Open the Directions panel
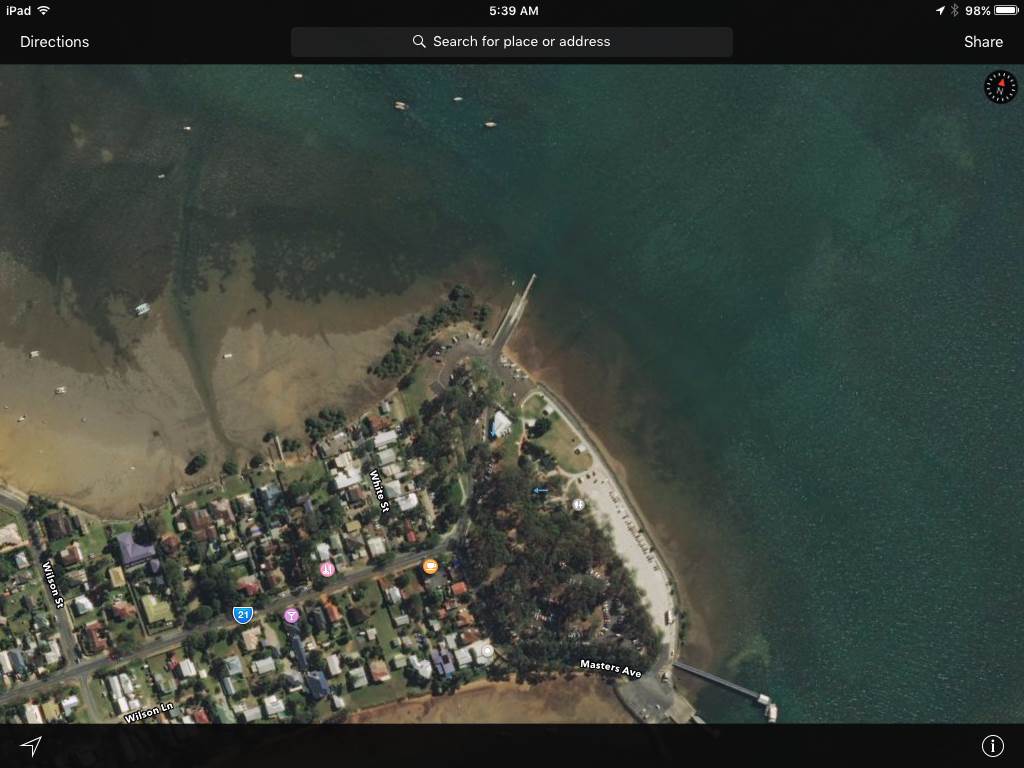1024x768 pixels. coord(54,41)
